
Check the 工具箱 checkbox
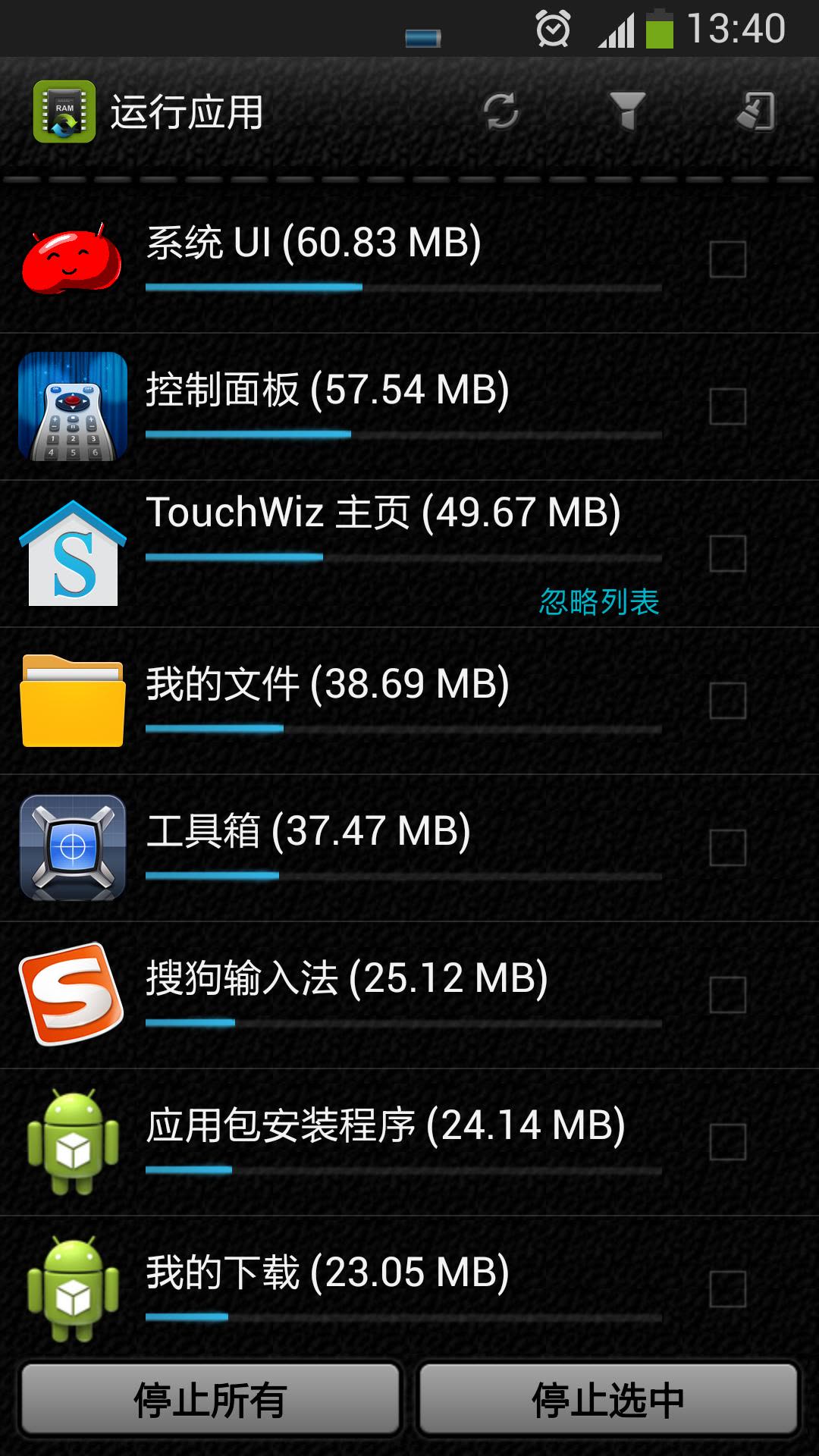(x=727, y=847)
